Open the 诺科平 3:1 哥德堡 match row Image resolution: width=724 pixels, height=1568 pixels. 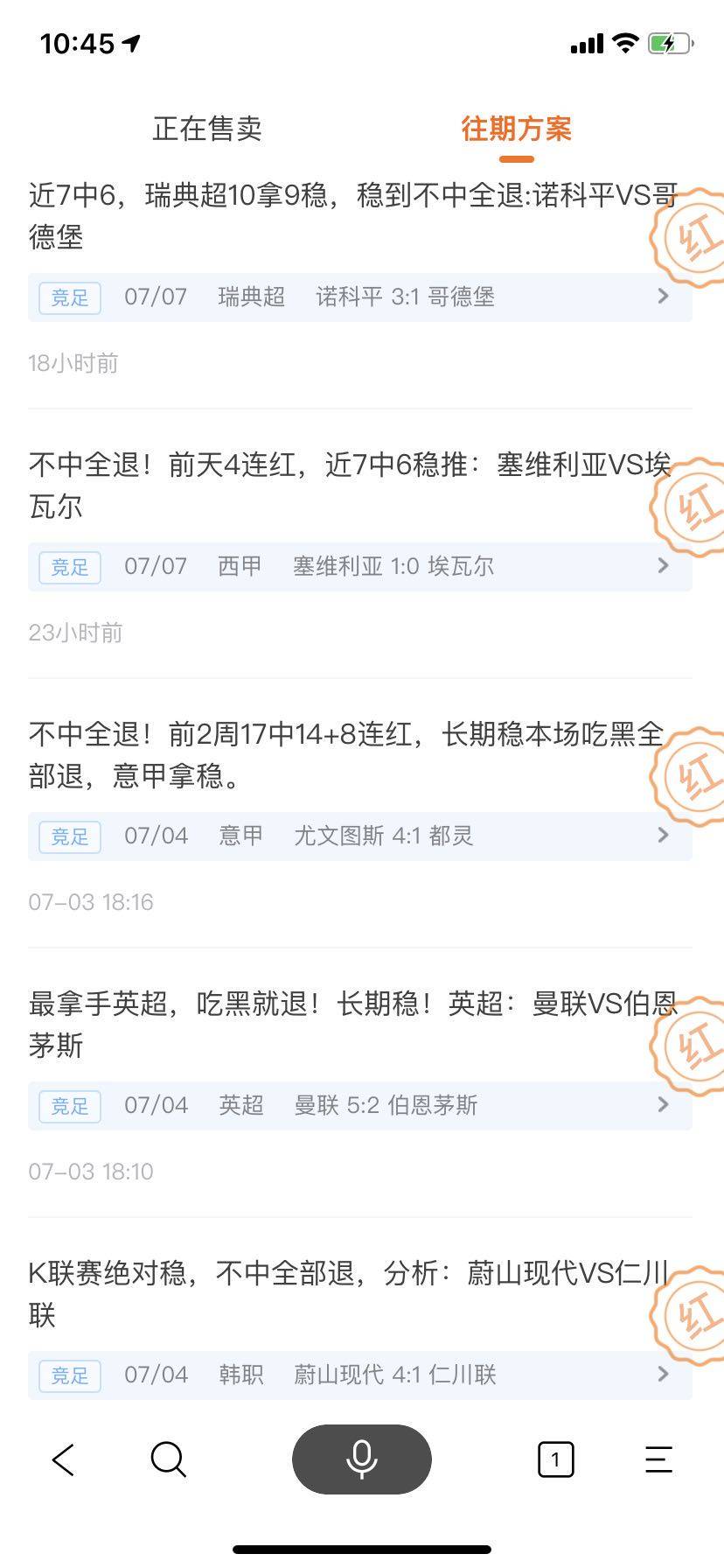360,297
